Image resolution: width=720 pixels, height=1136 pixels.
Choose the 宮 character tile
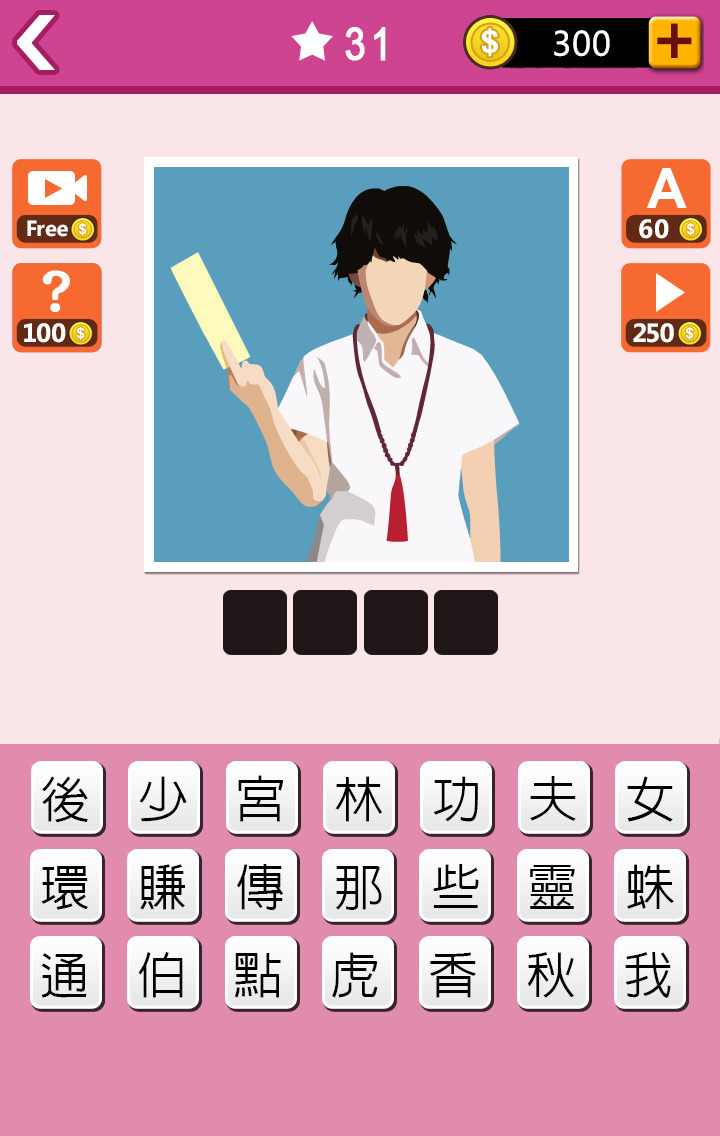tap(262, 798)
